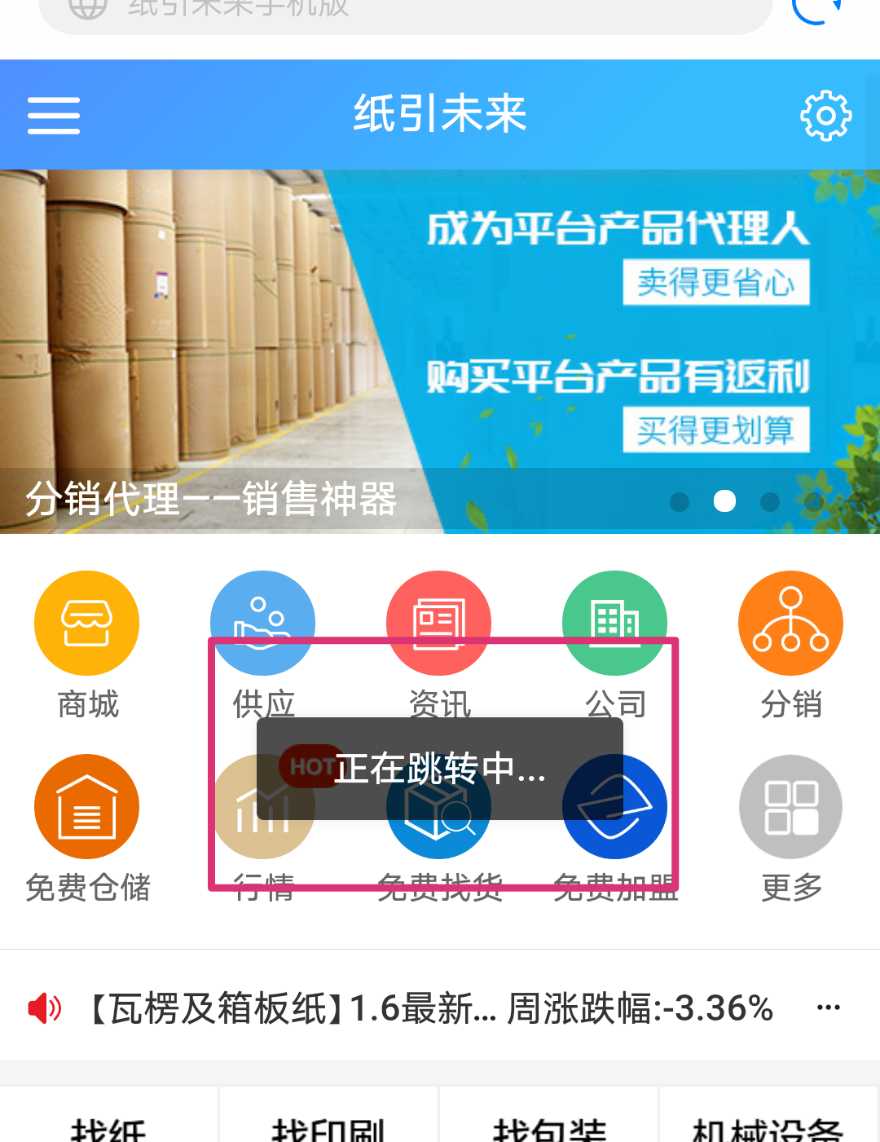Open the hamburger navigation menu

(x=53, y=115)
